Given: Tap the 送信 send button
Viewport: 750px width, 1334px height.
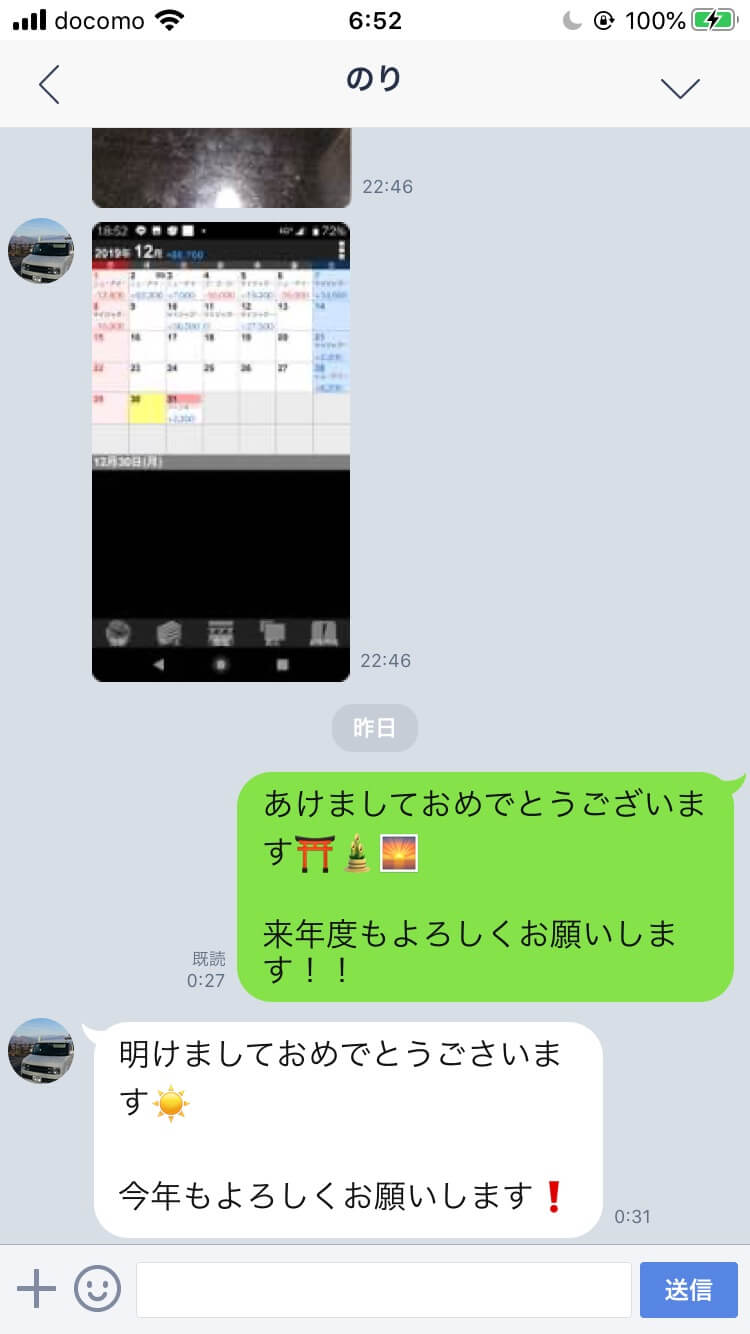Looking at the screenshot, I should pos(689,1289).
